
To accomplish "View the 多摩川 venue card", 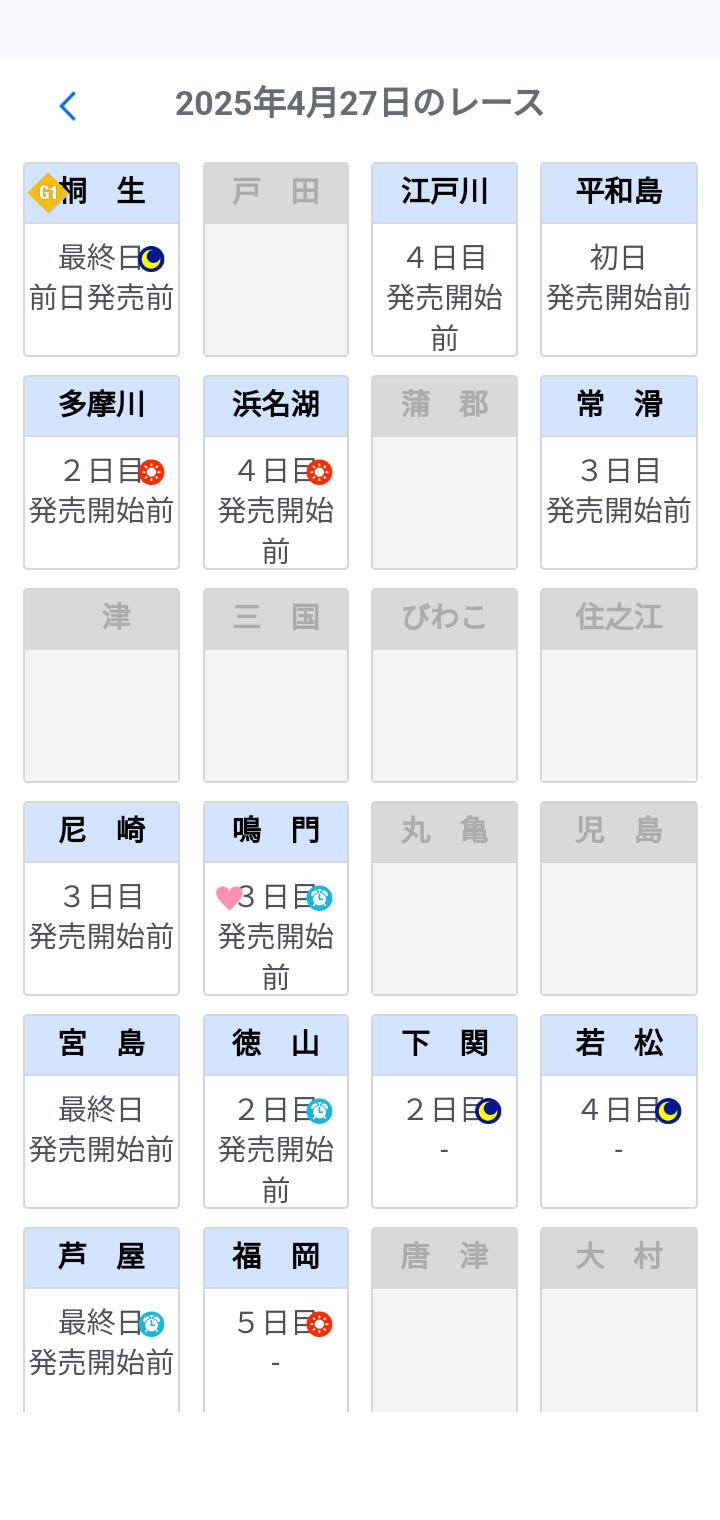I will [x=101, y=472].
